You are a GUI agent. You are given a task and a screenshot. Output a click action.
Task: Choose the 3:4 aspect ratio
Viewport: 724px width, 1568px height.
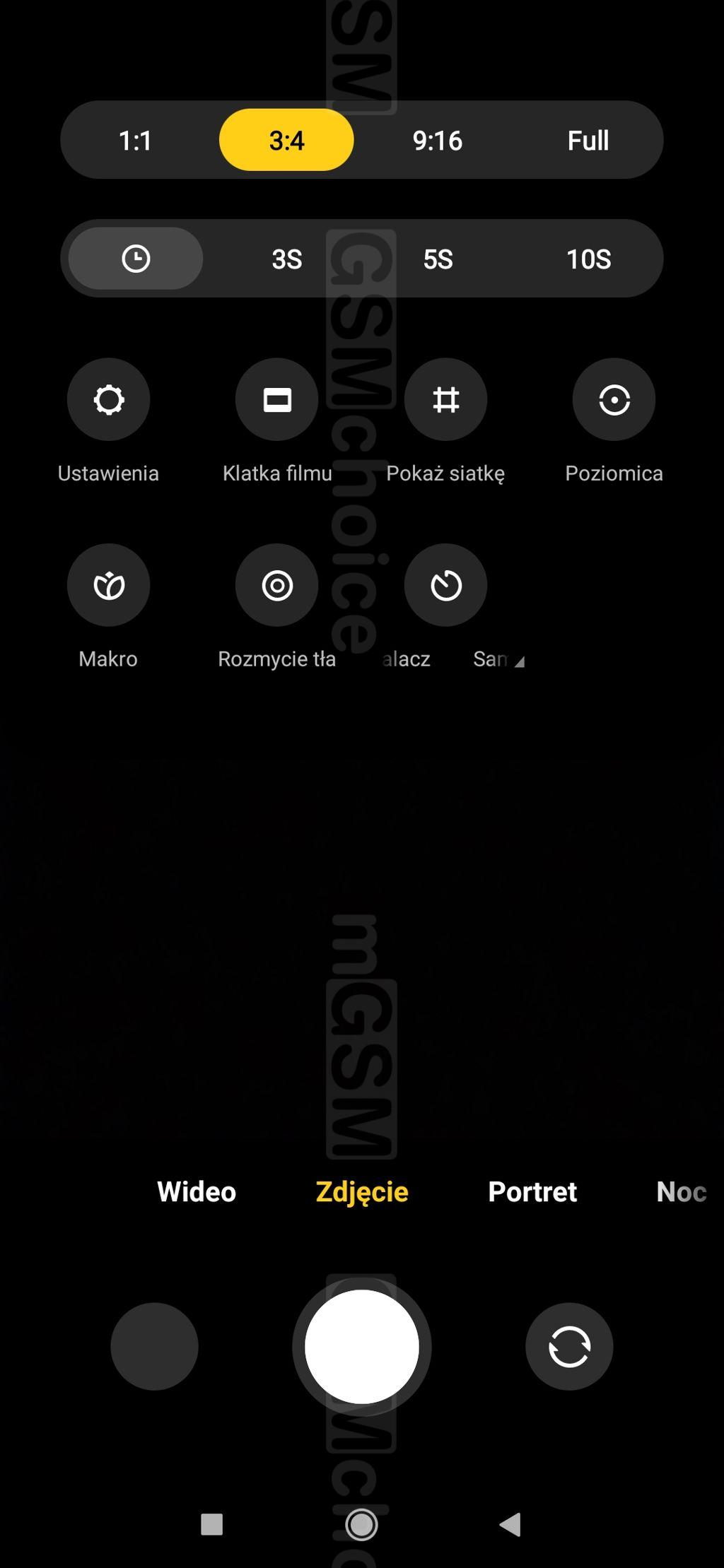[x=286, y=140]
